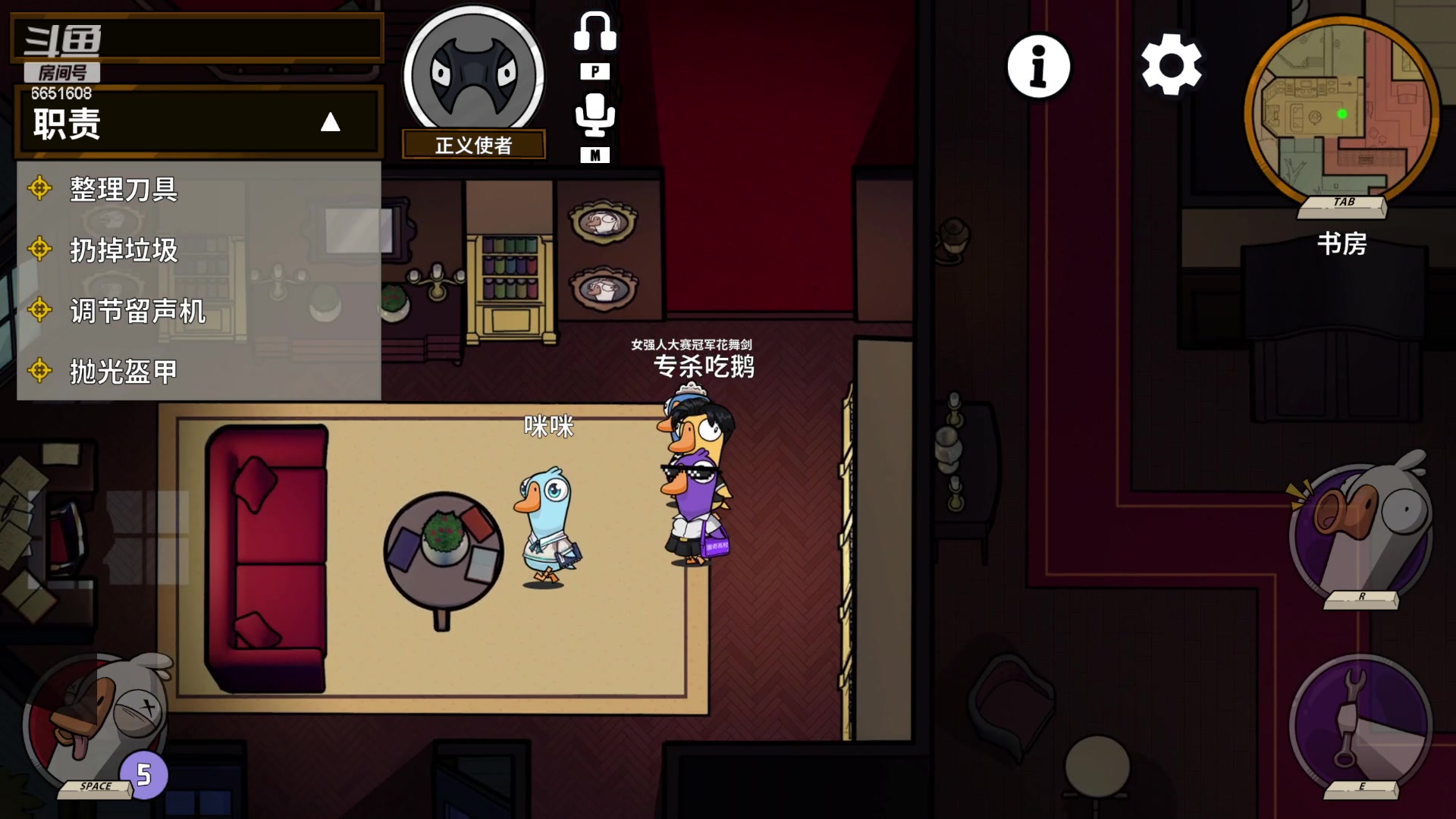Viewport: 1456px width, 819px height.
Task: Collapse the 职责 task list
Action: click(x=330, y=123)
